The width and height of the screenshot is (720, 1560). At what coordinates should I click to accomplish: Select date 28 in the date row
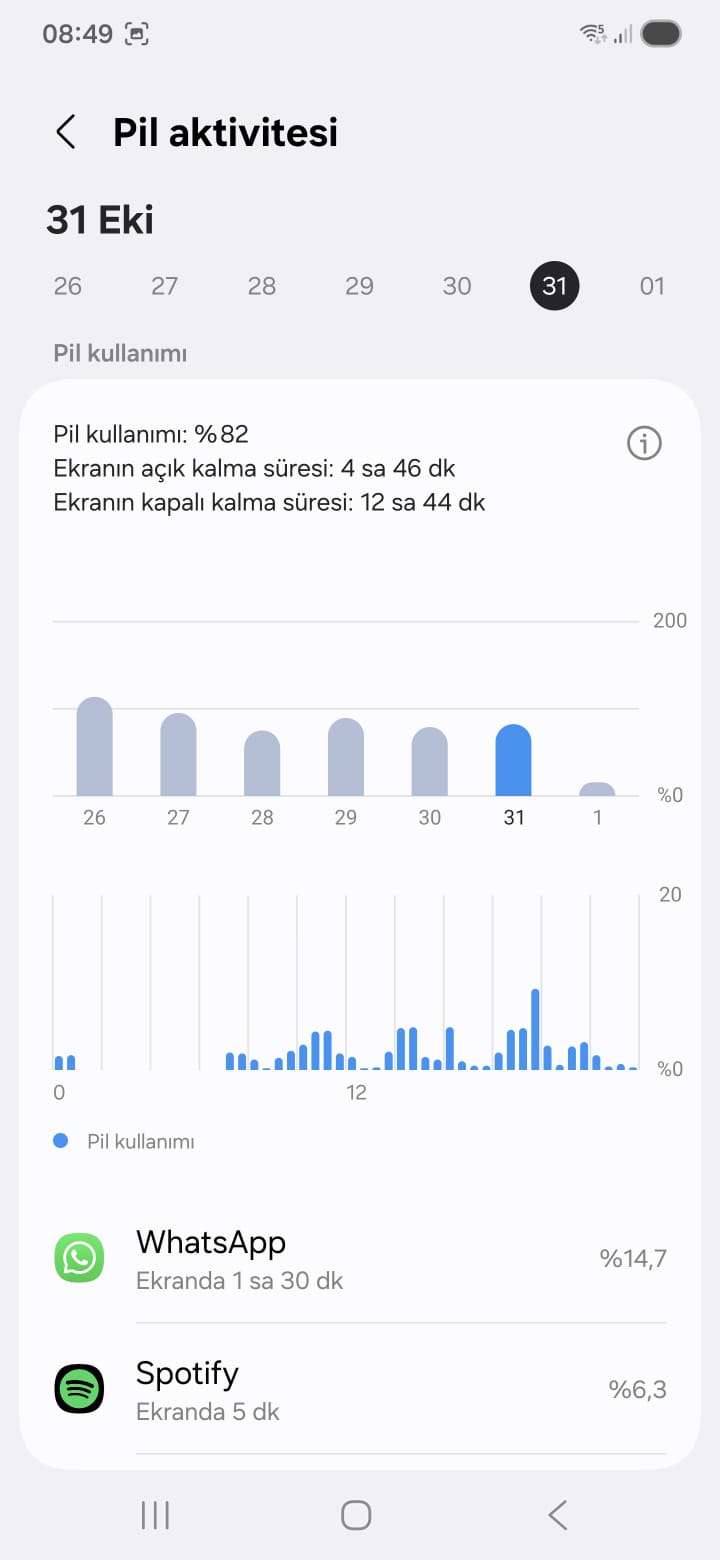pyautogui.click(x=262, y=286)
